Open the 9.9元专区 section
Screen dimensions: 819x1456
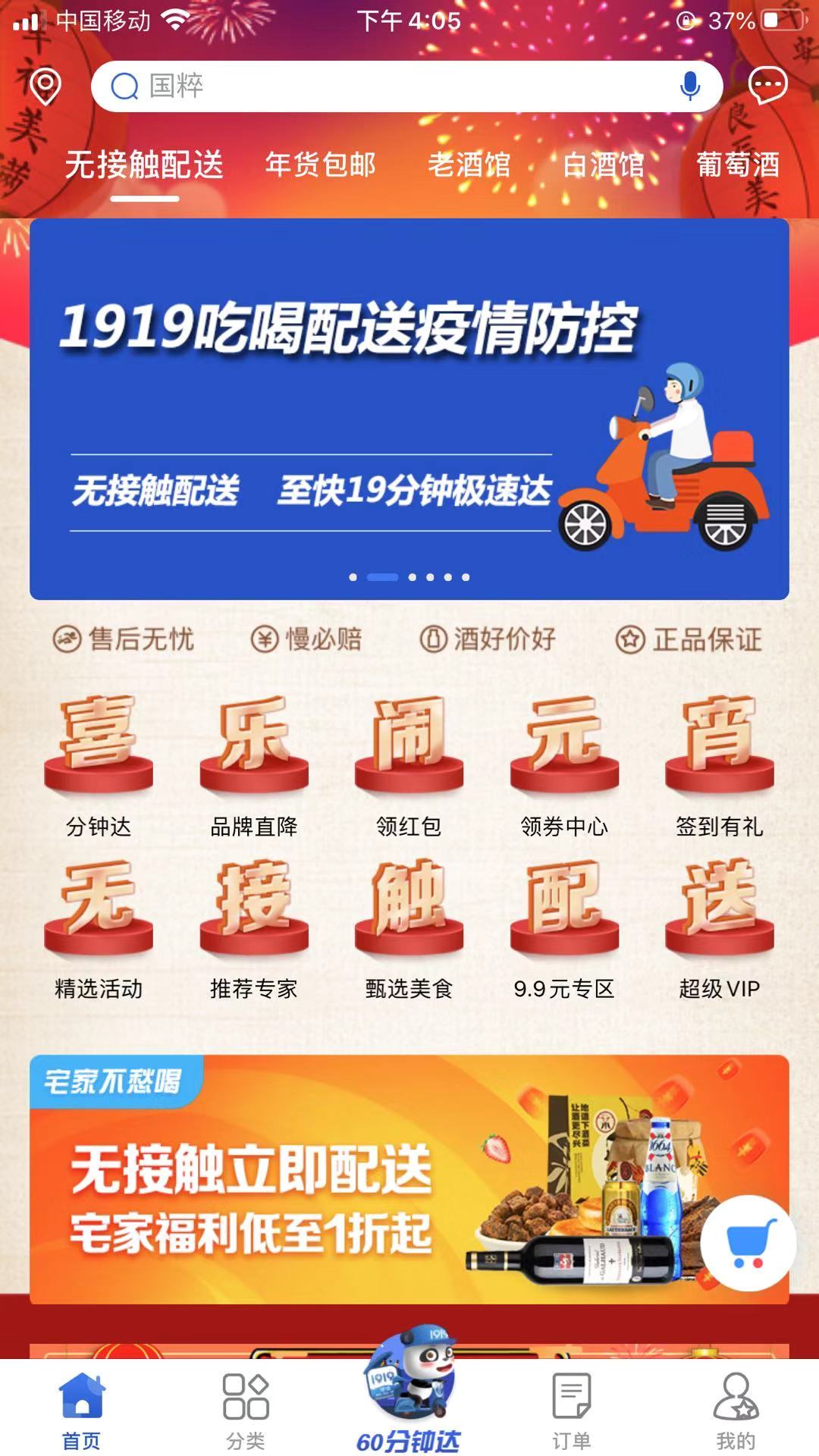point(564,929)
